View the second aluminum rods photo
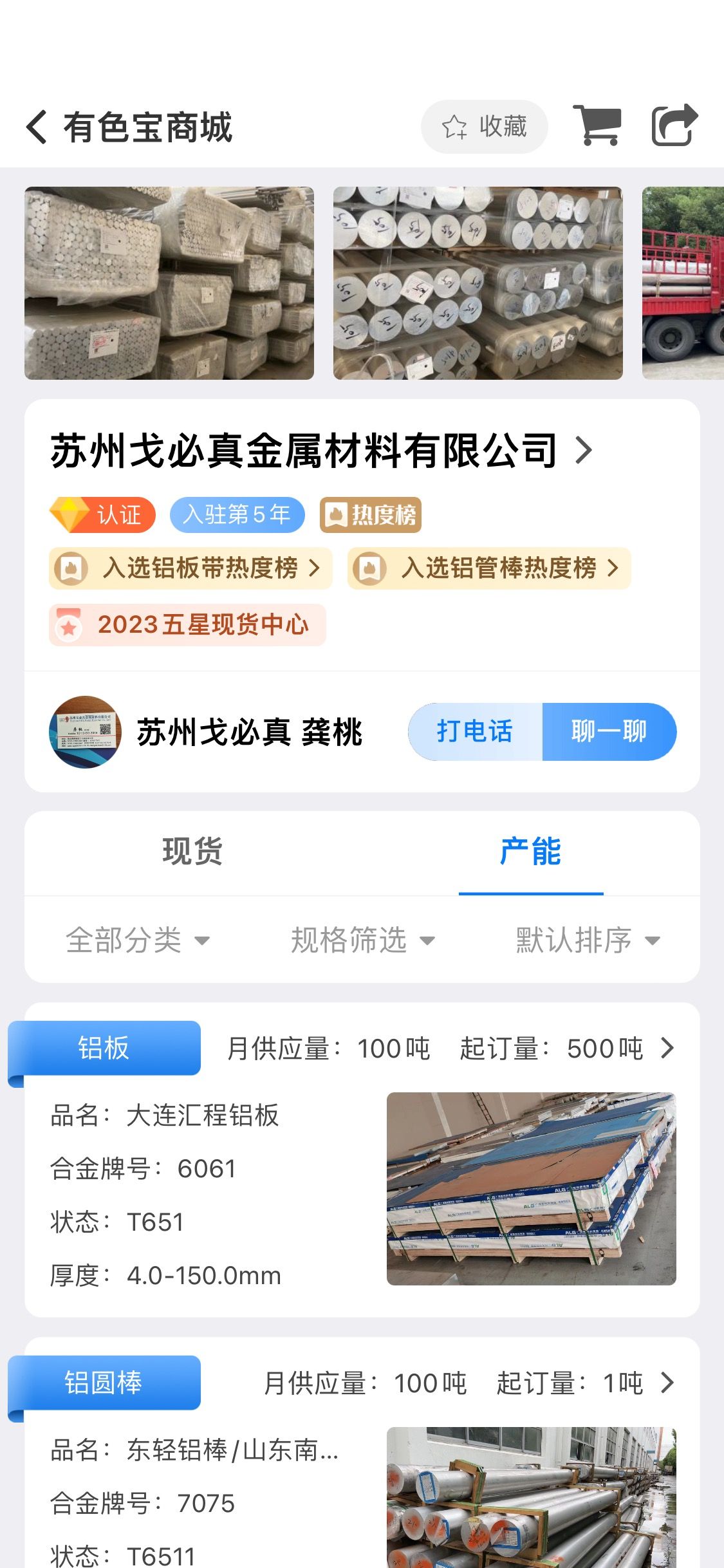This screenshot has width=724, height=1568. tap(478, 283)
